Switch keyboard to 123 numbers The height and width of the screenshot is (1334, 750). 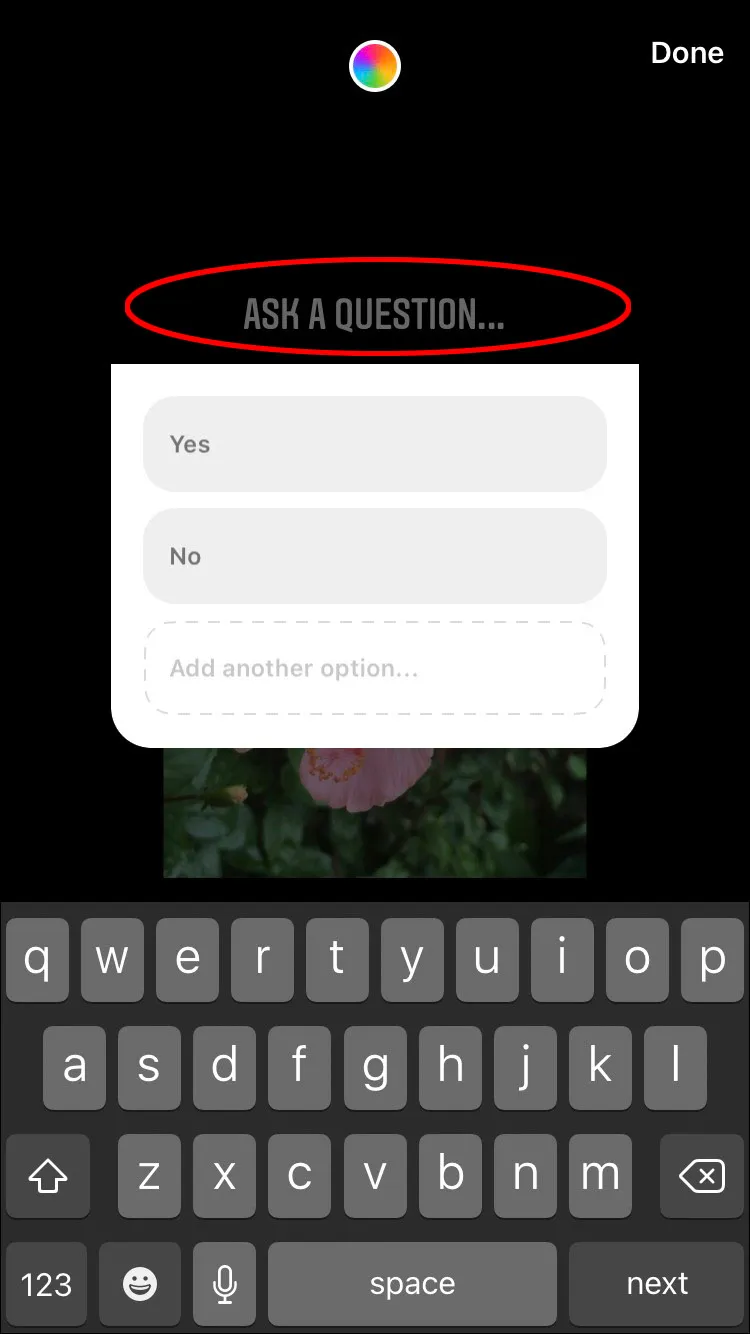[x=47, y=1283]
